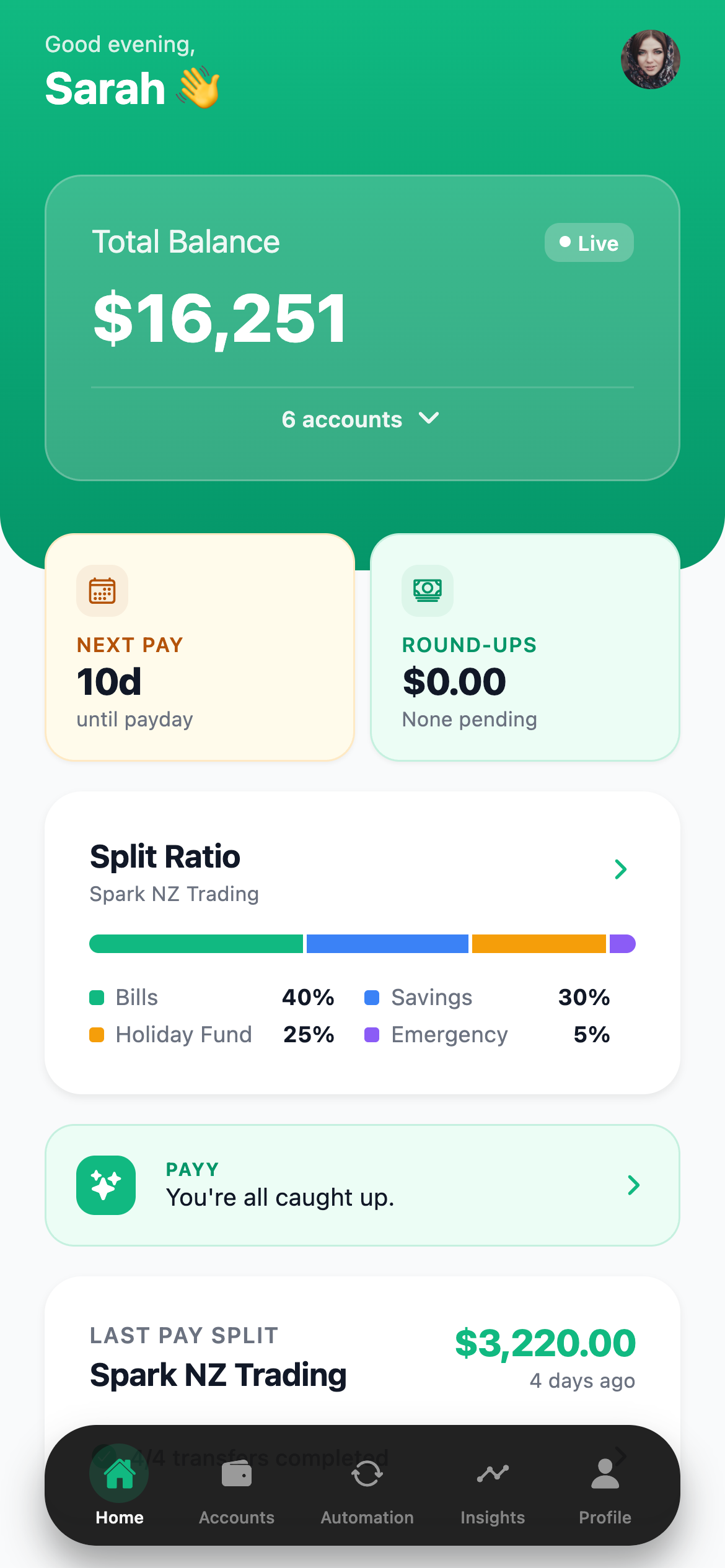Image resolution: width=725 pixels, height=1568 pixels.
Task: Toggle the Live balance indicator
Action: click(588, 242)
